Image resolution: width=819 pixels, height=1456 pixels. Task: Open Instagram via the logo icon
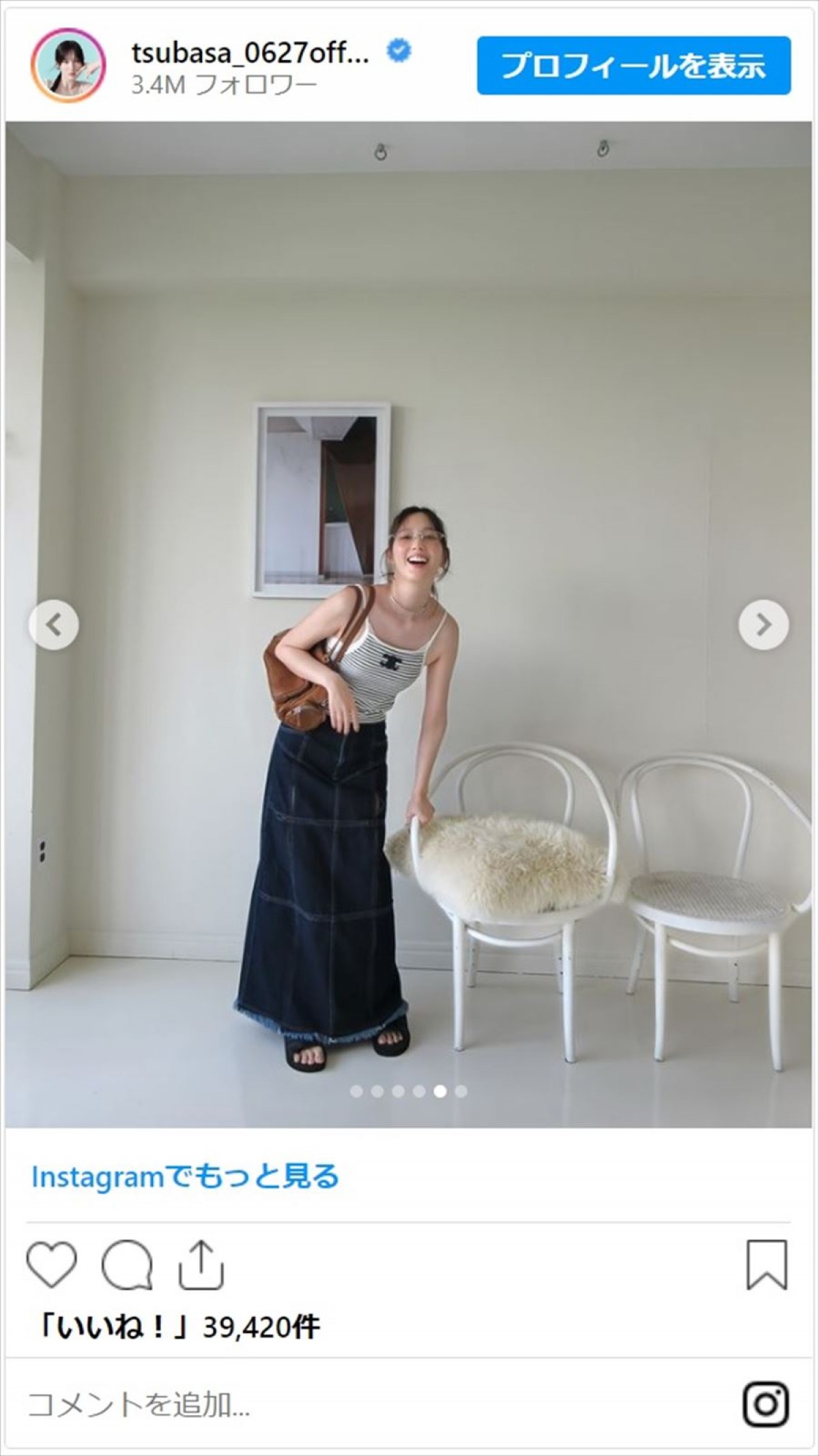tap(766, 1405)
